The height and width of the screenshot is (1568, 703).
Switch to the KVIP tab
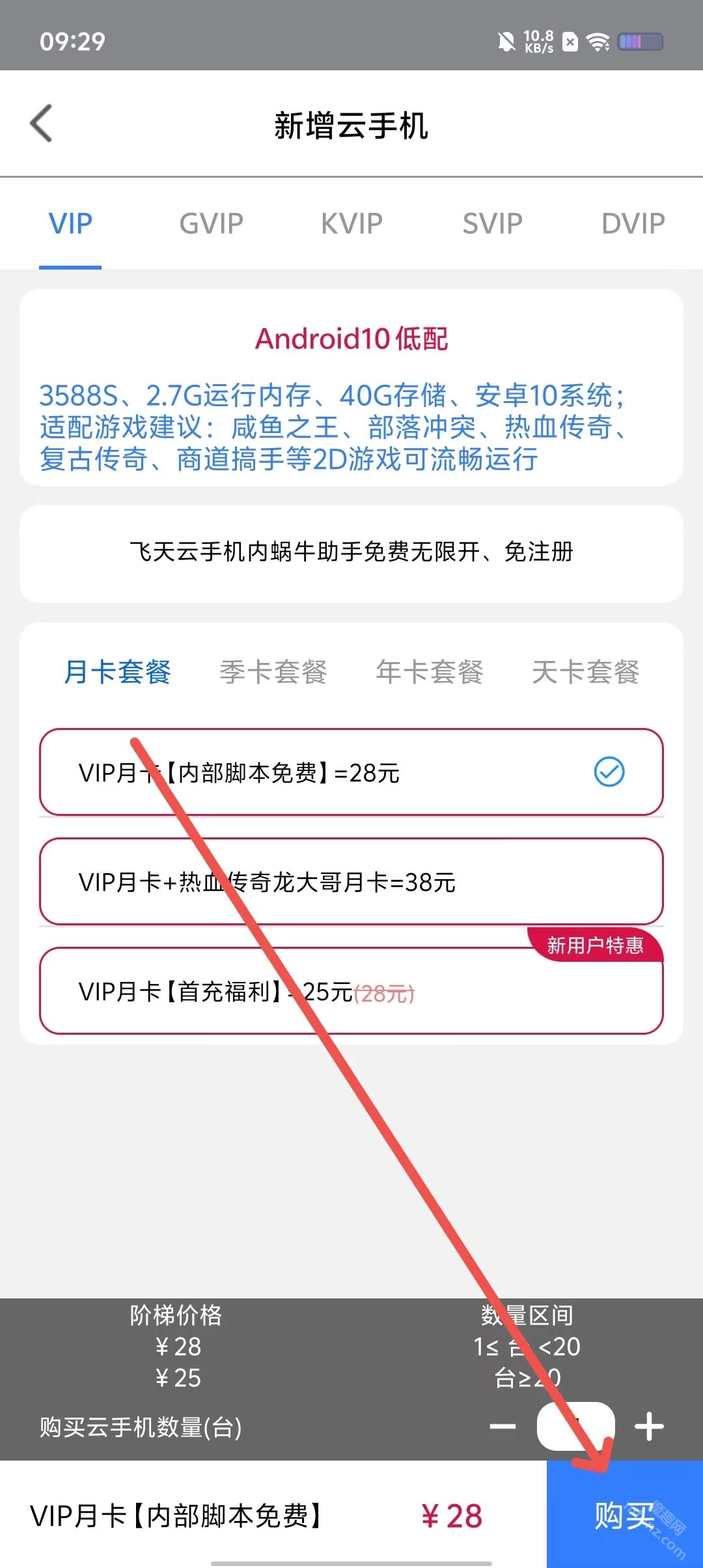(x=351, y=224)
